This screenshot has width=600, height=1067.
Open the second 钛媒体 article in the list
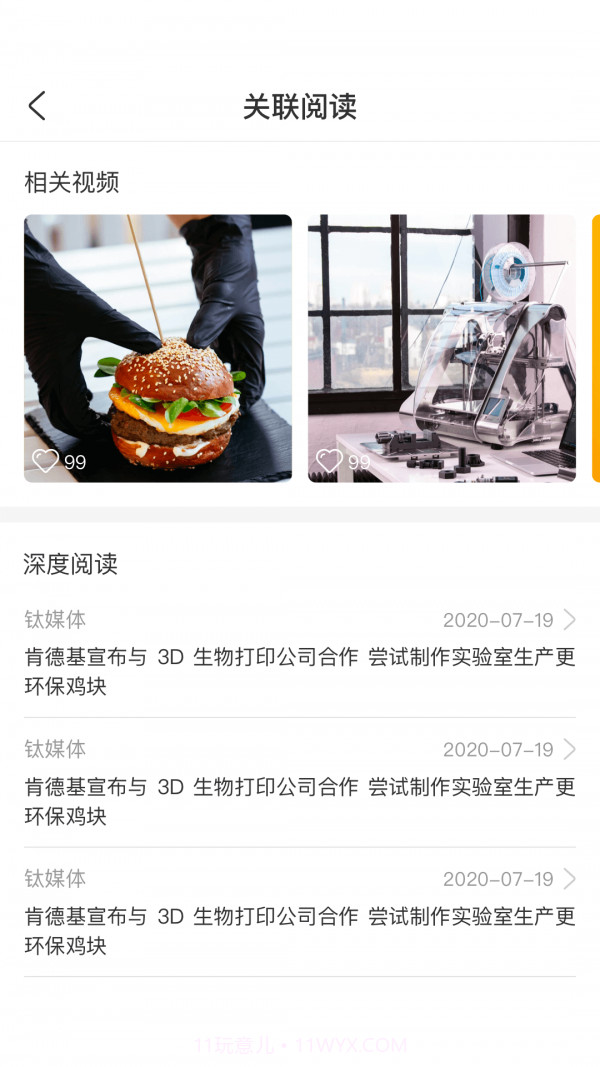300,784
